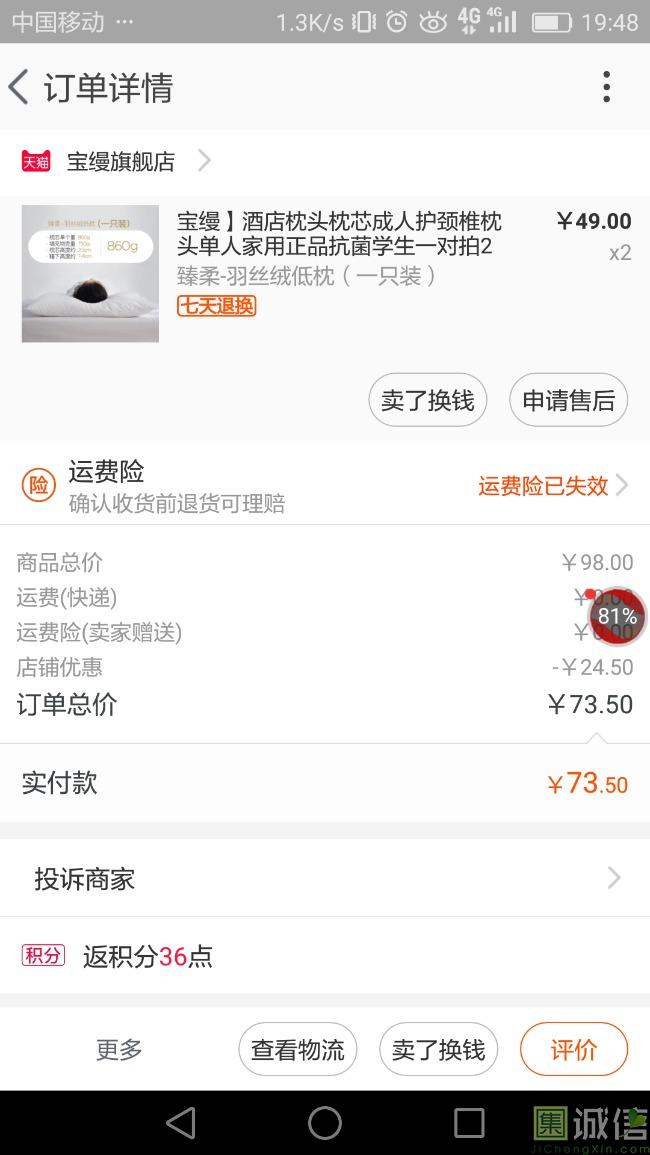The width and height of the screenshot is (650, 1155).
Task: Tap the system home button
Action: [325, 1123]
